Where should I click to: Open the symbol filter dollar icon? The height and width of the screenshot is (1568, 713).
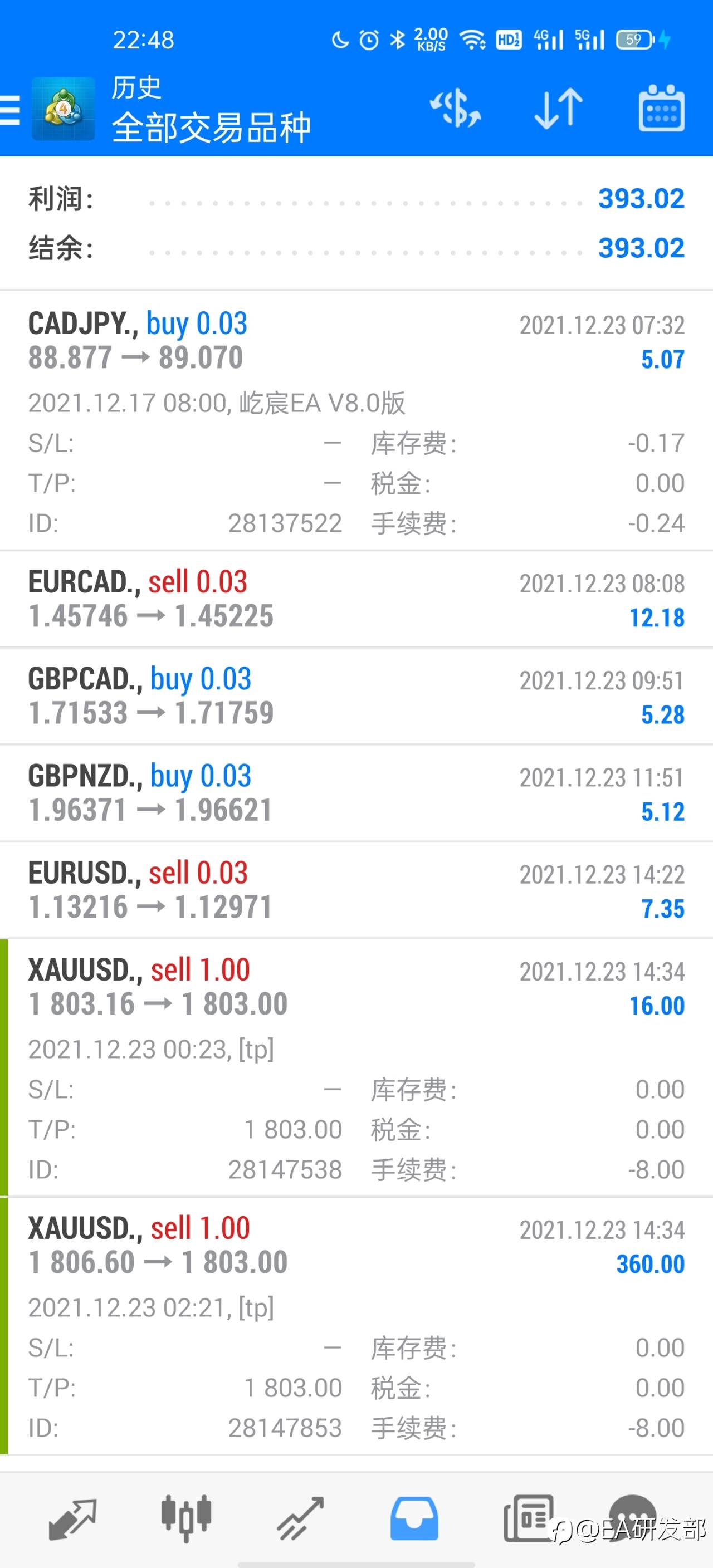pos(456,109)
